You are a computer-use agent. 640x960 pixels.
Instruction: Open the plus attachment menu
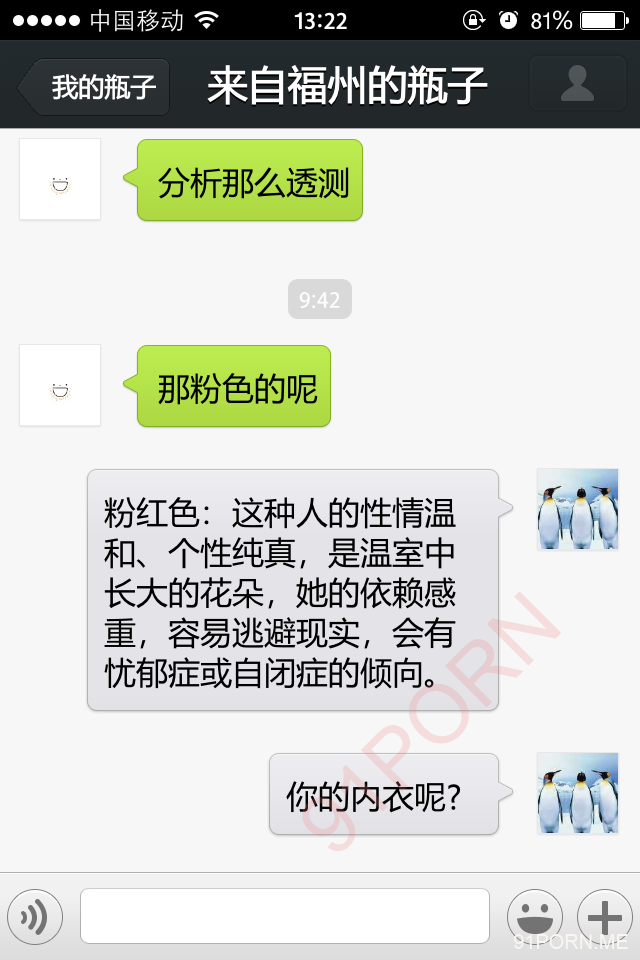[604, 916]
